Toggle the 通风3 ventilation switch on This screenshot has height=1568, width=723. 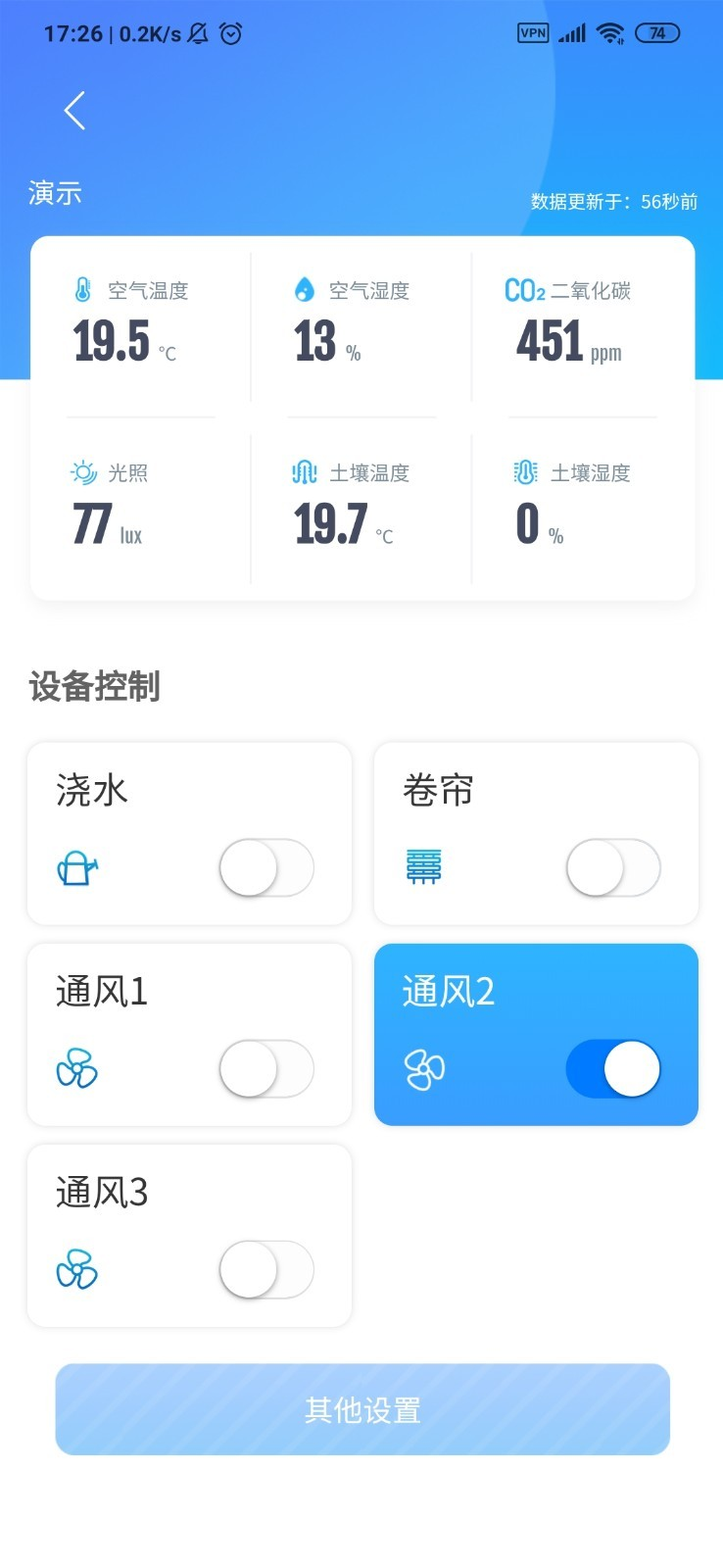click(x=265, y=1269)
